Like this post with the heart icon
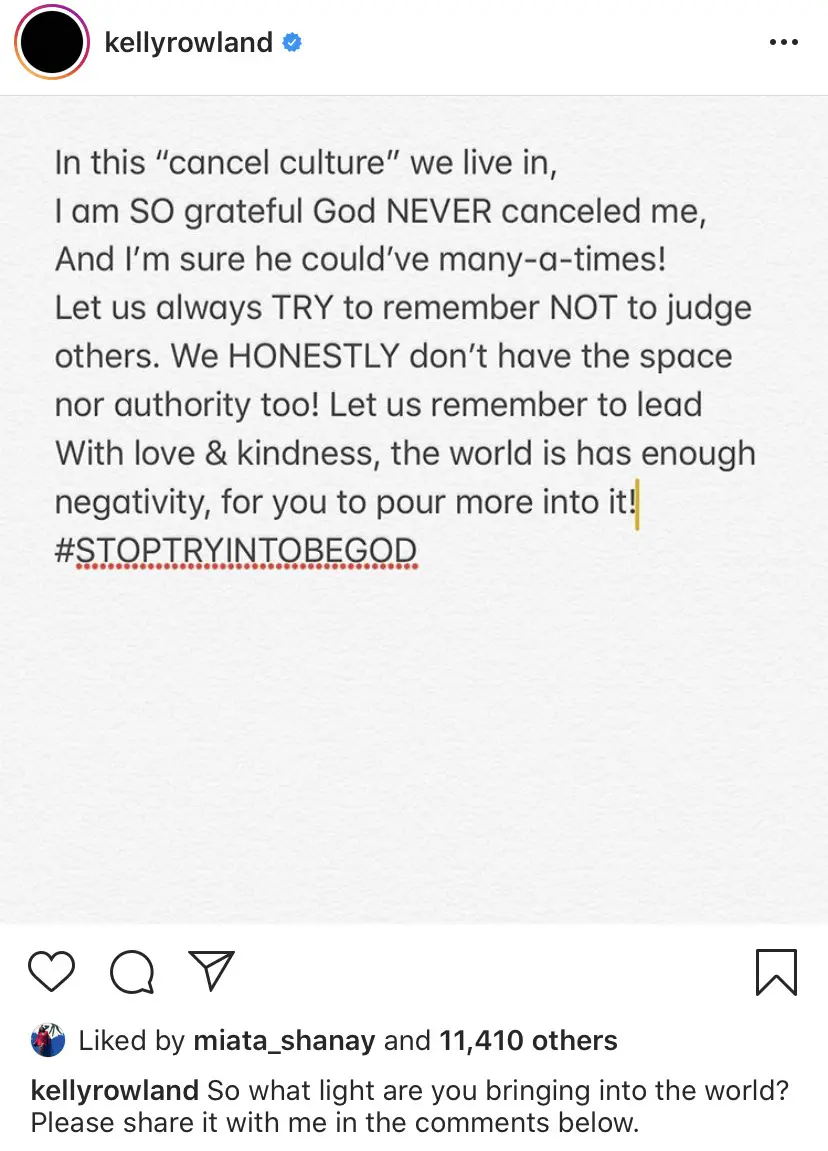This screenshot has width=828, height=1151. (51, 971)
